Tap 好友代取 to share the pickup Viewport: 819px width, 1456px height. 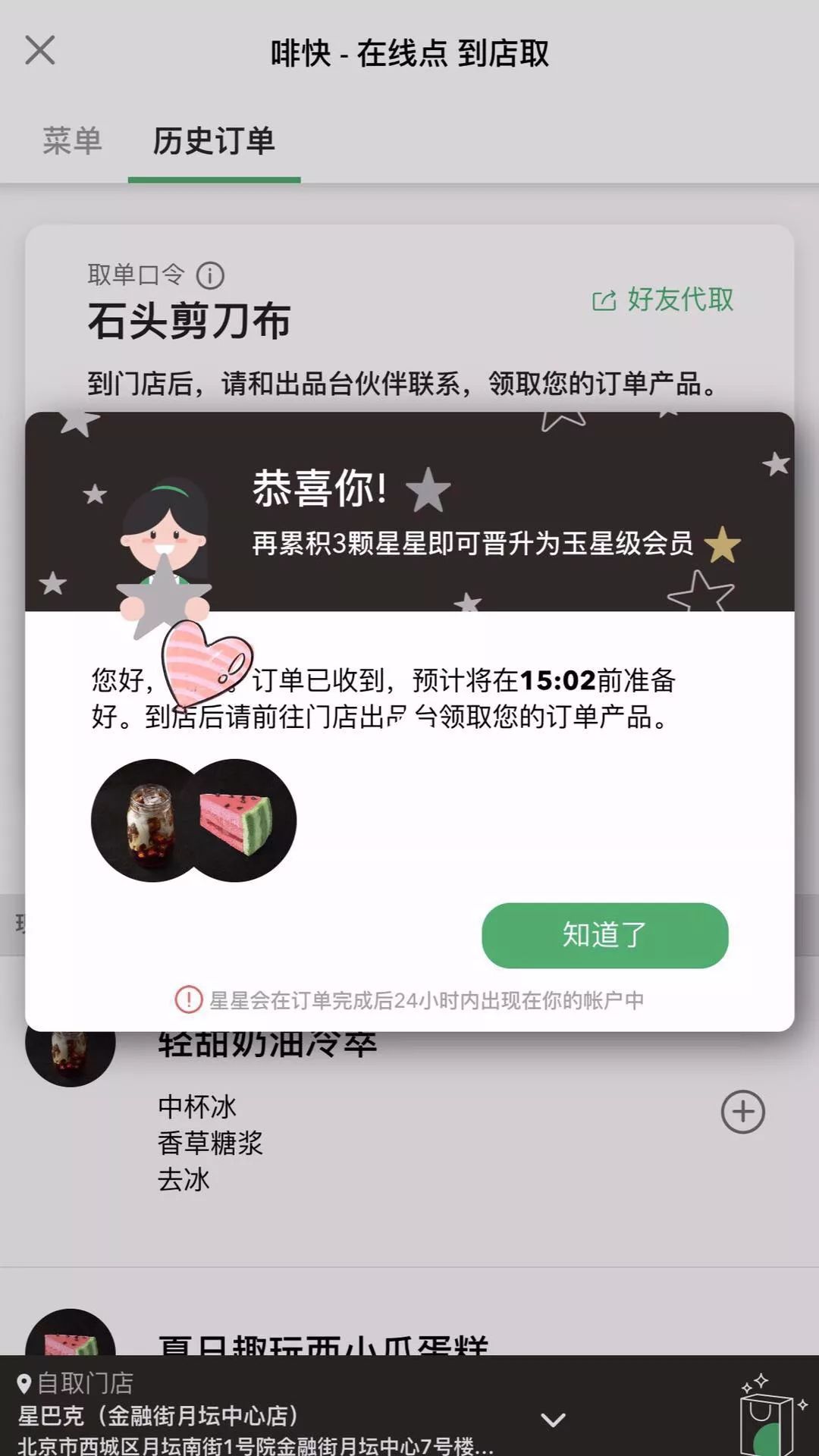664,300
